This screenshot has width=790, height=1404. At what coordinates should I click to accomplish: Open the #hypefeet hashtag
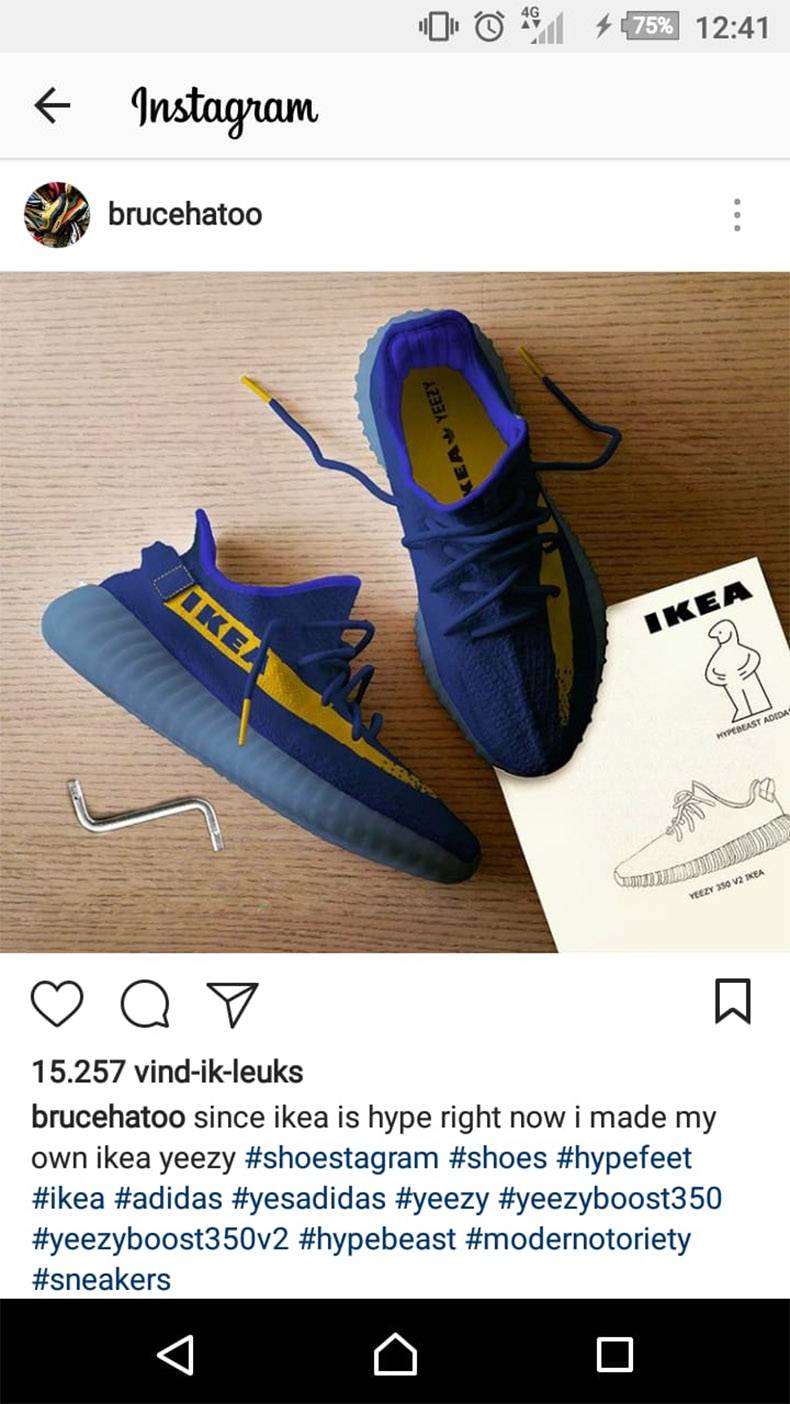click(623, 1158)
